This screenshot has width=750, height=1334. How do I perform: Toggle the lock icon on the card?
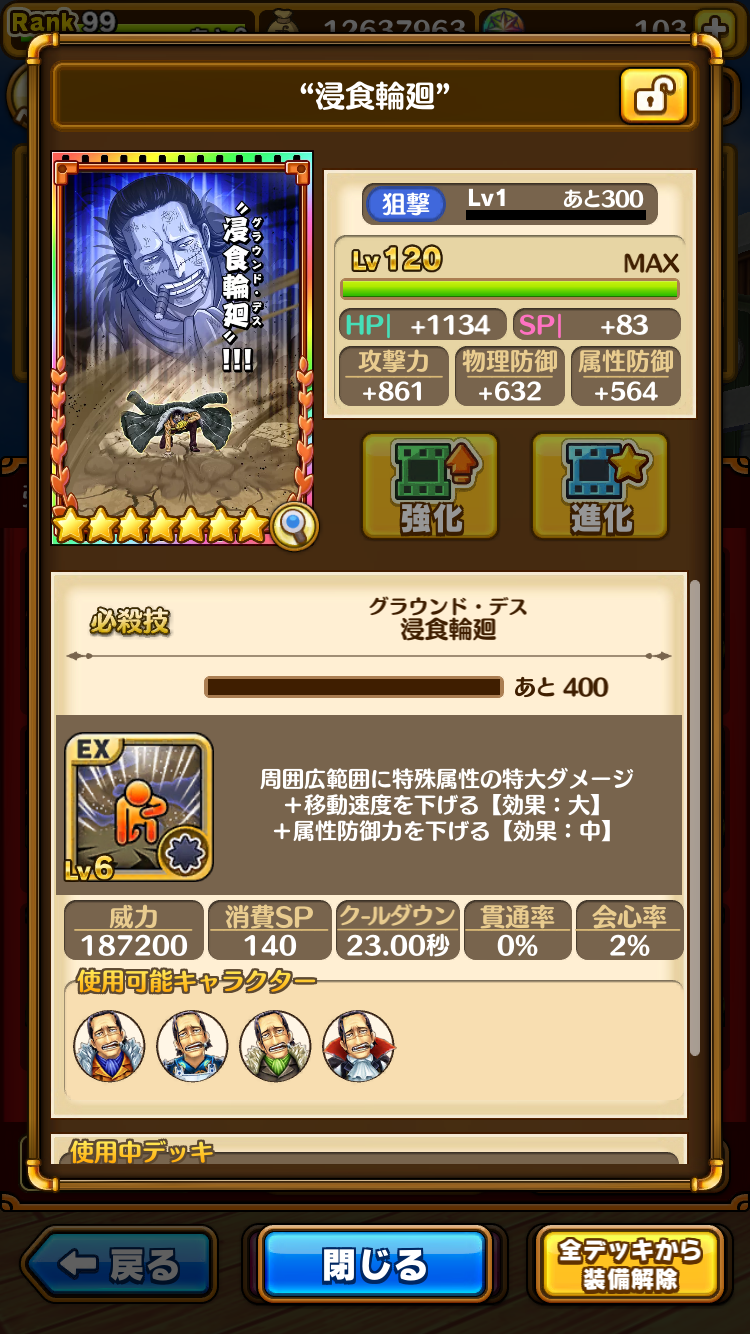[653, 96]
